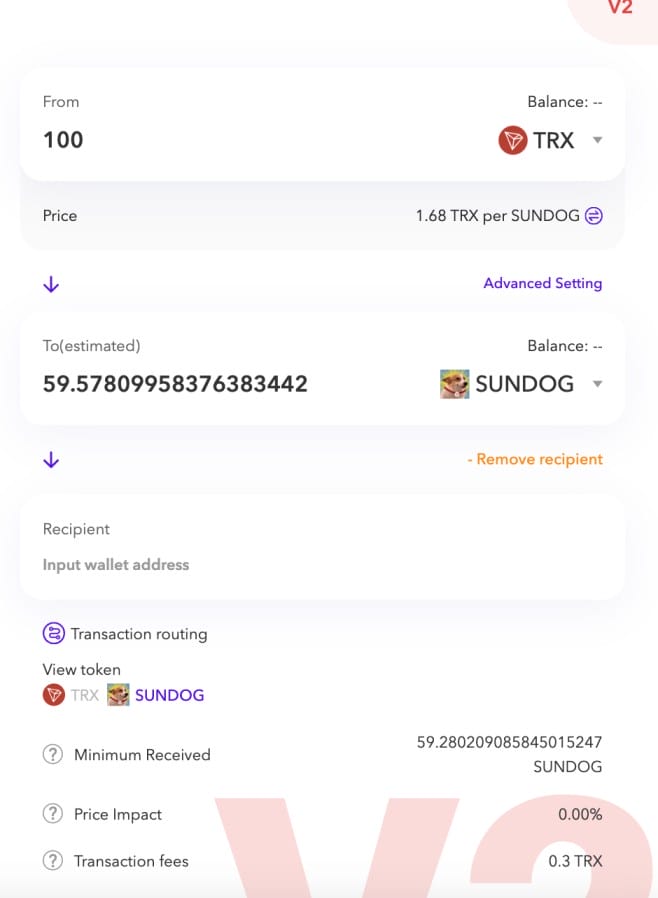Open Advanced Setting
The height and width of the screenshot is (898, 658).
coord(542,283)
